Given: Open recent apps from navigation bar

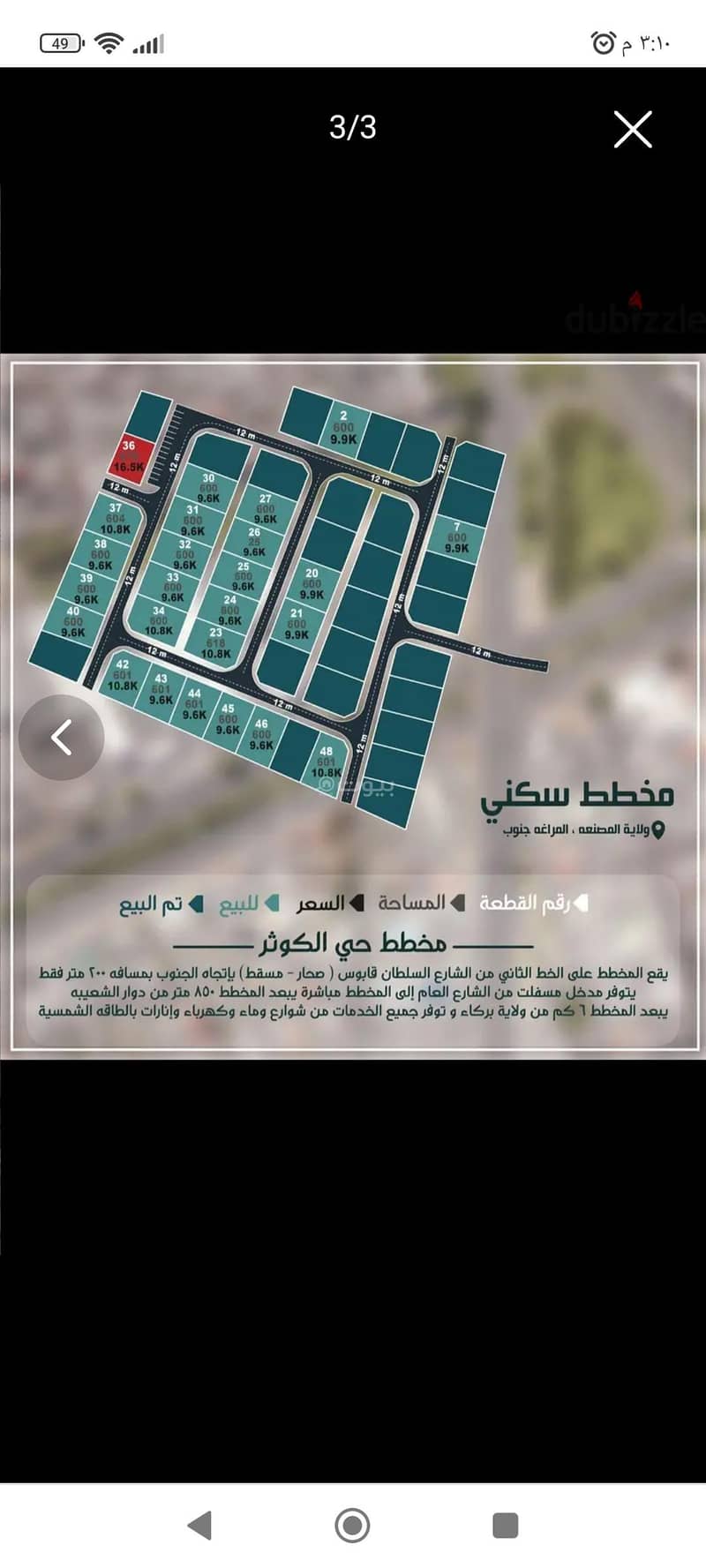Looking at the screenshot, I should [x=505, y=1524].
